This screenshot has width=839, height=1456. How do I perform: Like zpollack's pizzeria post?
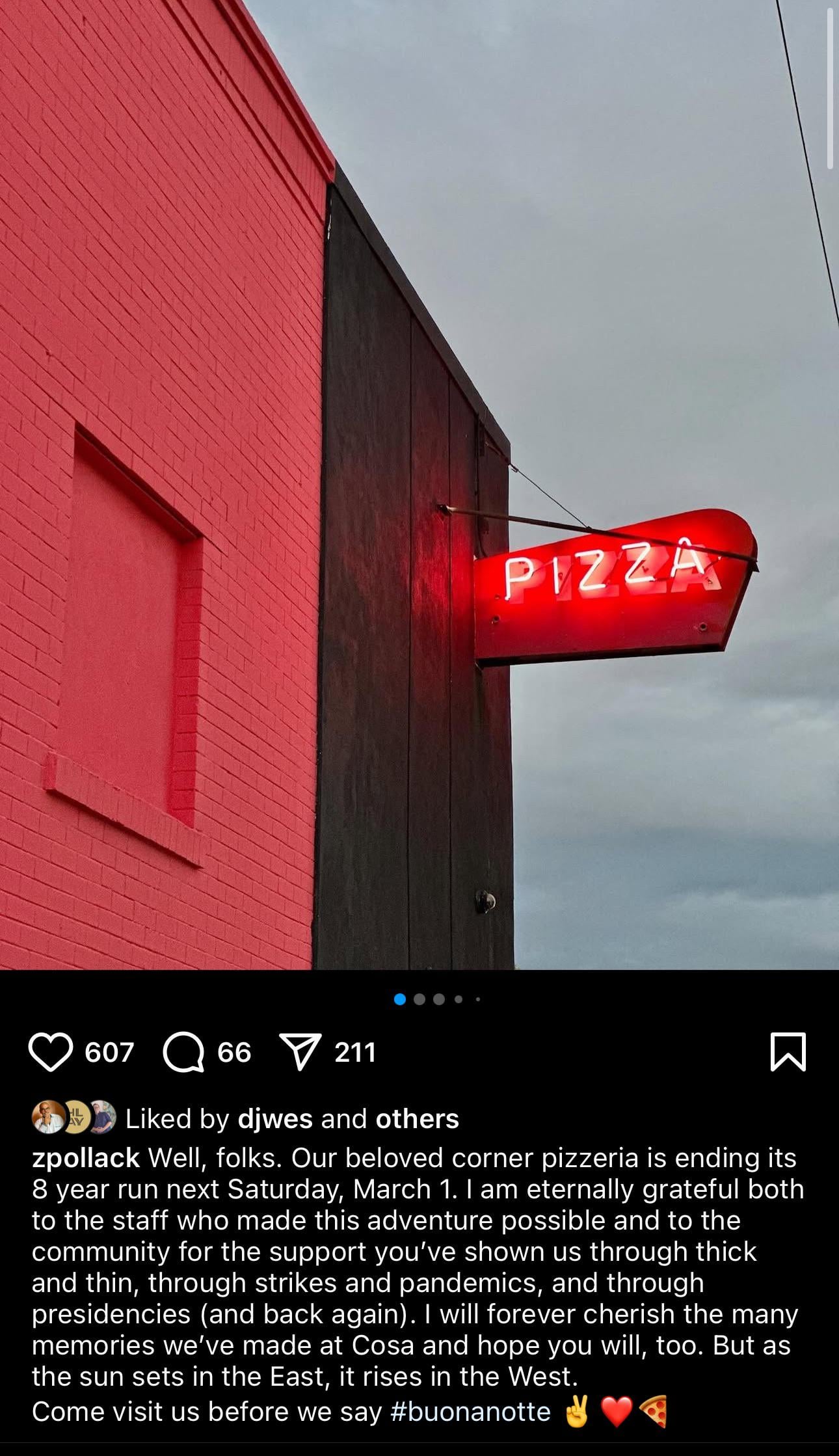50,1052
